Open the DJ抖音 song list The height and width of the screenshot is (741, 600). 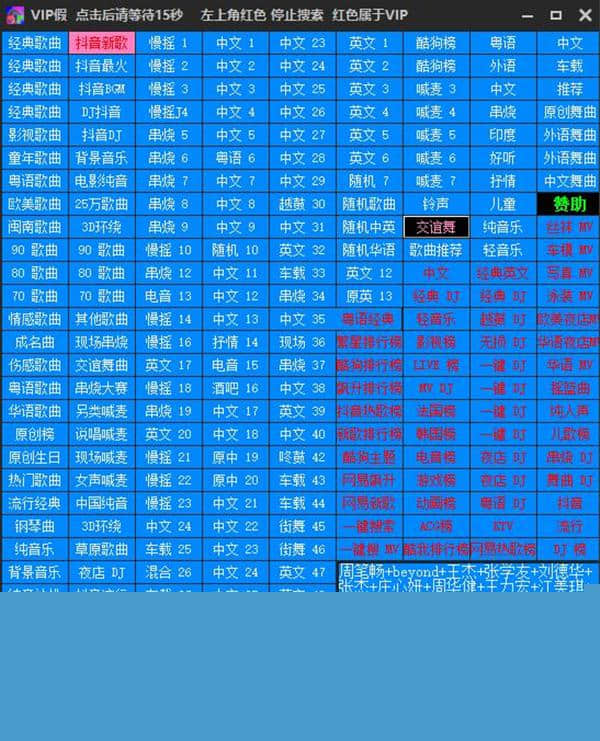click(101, 112)
